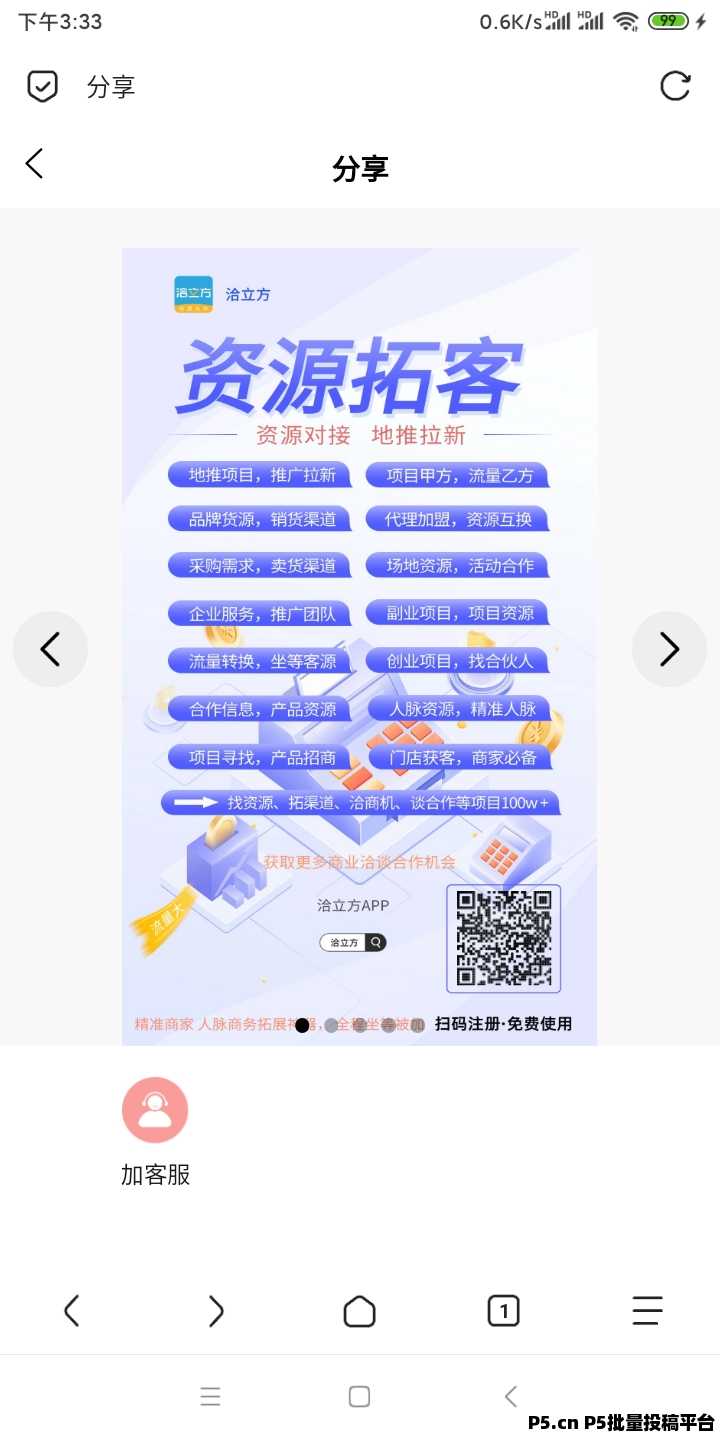This screenshot has height=1440, width=720.
Task: Open the browser tabs switcher
Action: [x=503, y=1310]
